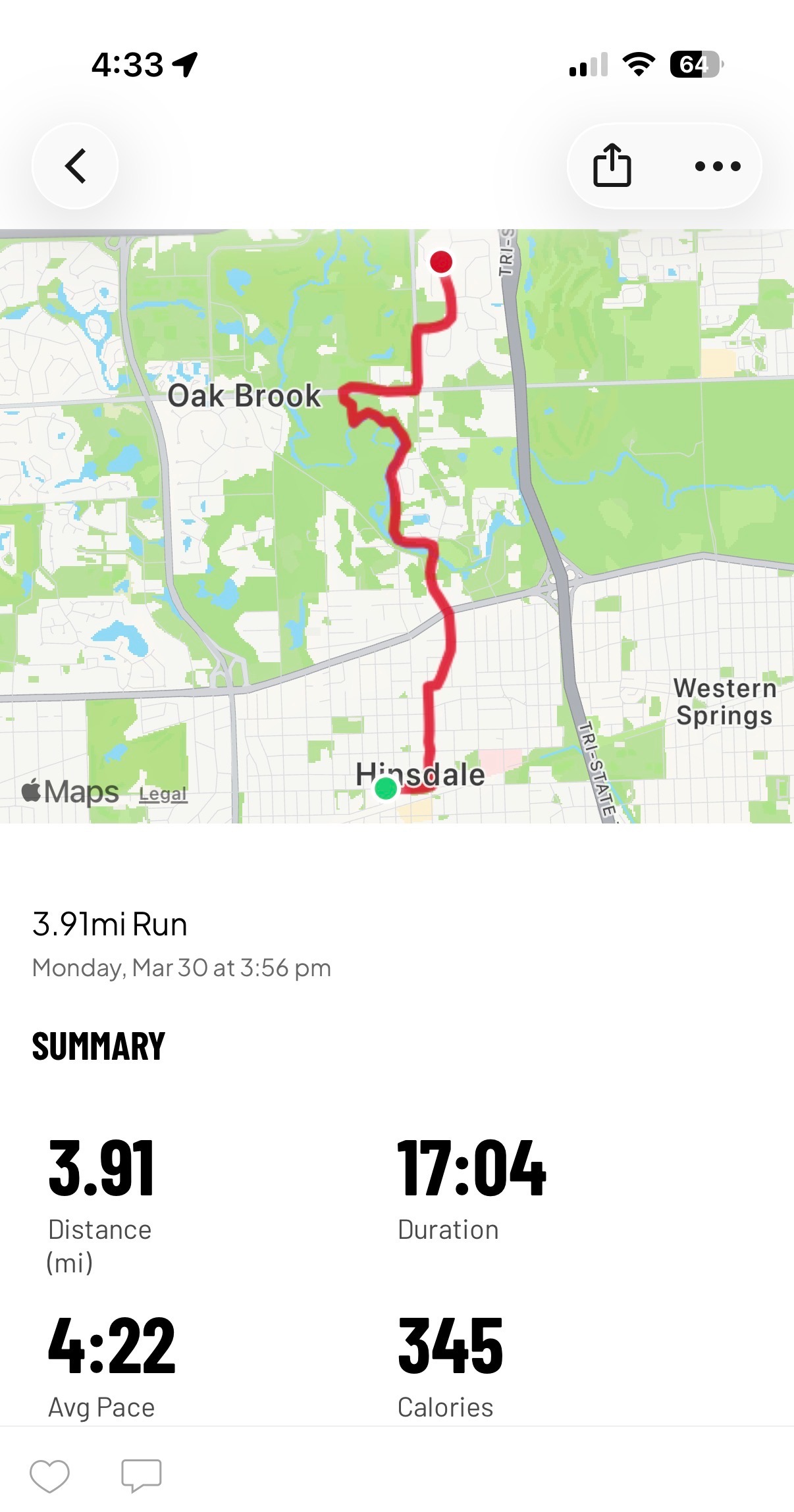Open the Legal link on the map

[163, 794]
